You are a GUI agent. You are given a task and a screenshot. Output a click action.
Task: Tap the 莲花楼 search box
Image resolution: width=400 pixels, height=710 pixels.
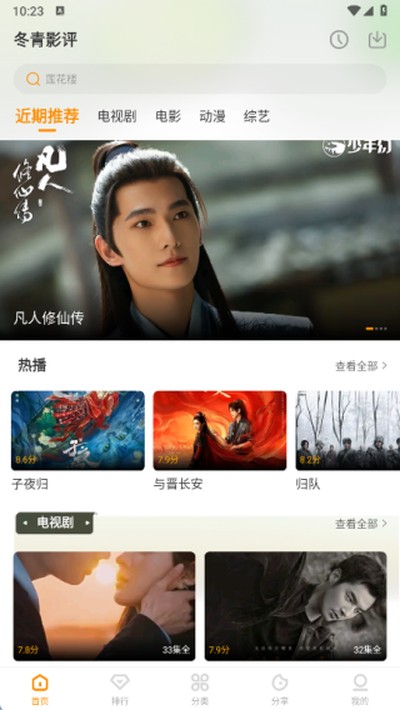200,79
